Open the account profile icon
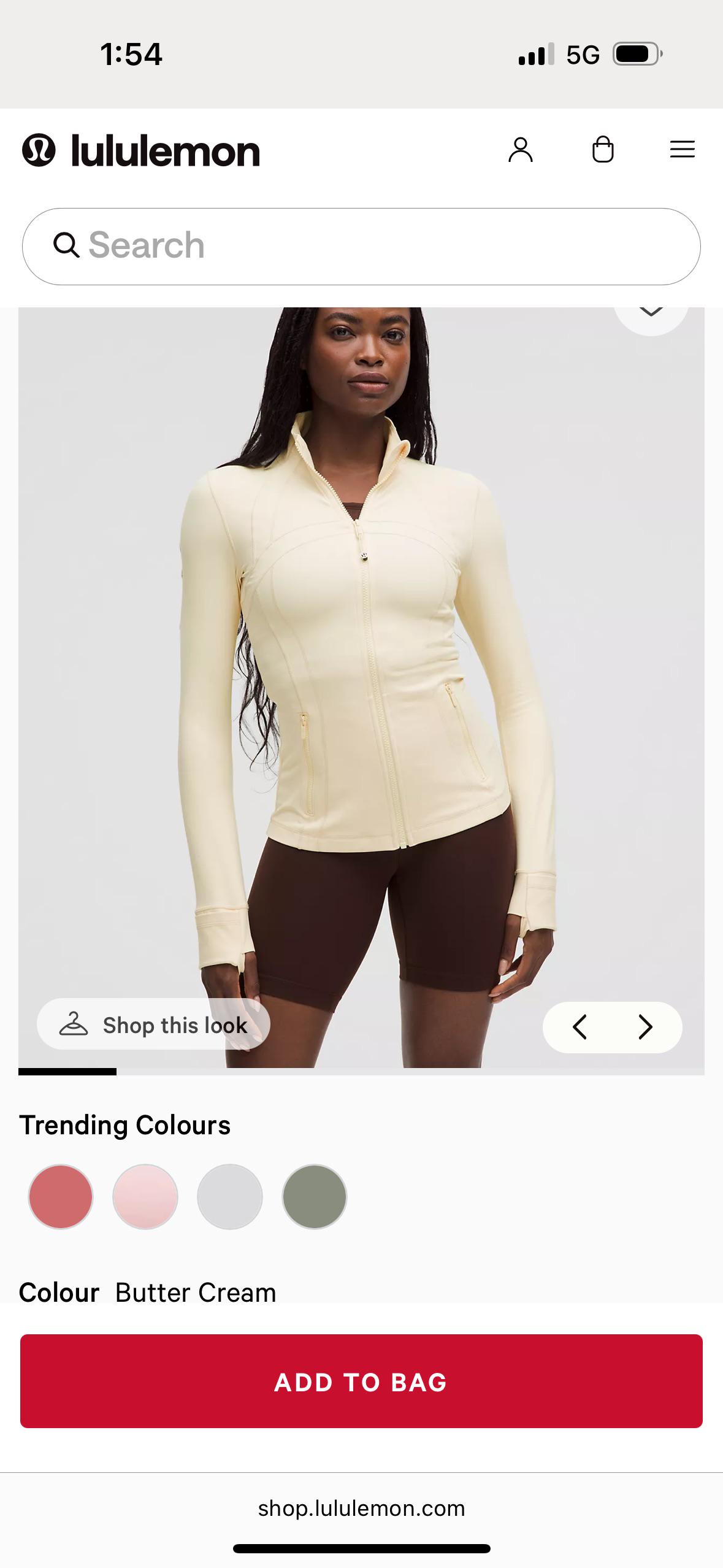The height and width of the screenshot is (1568, 723). click(520, 150)
